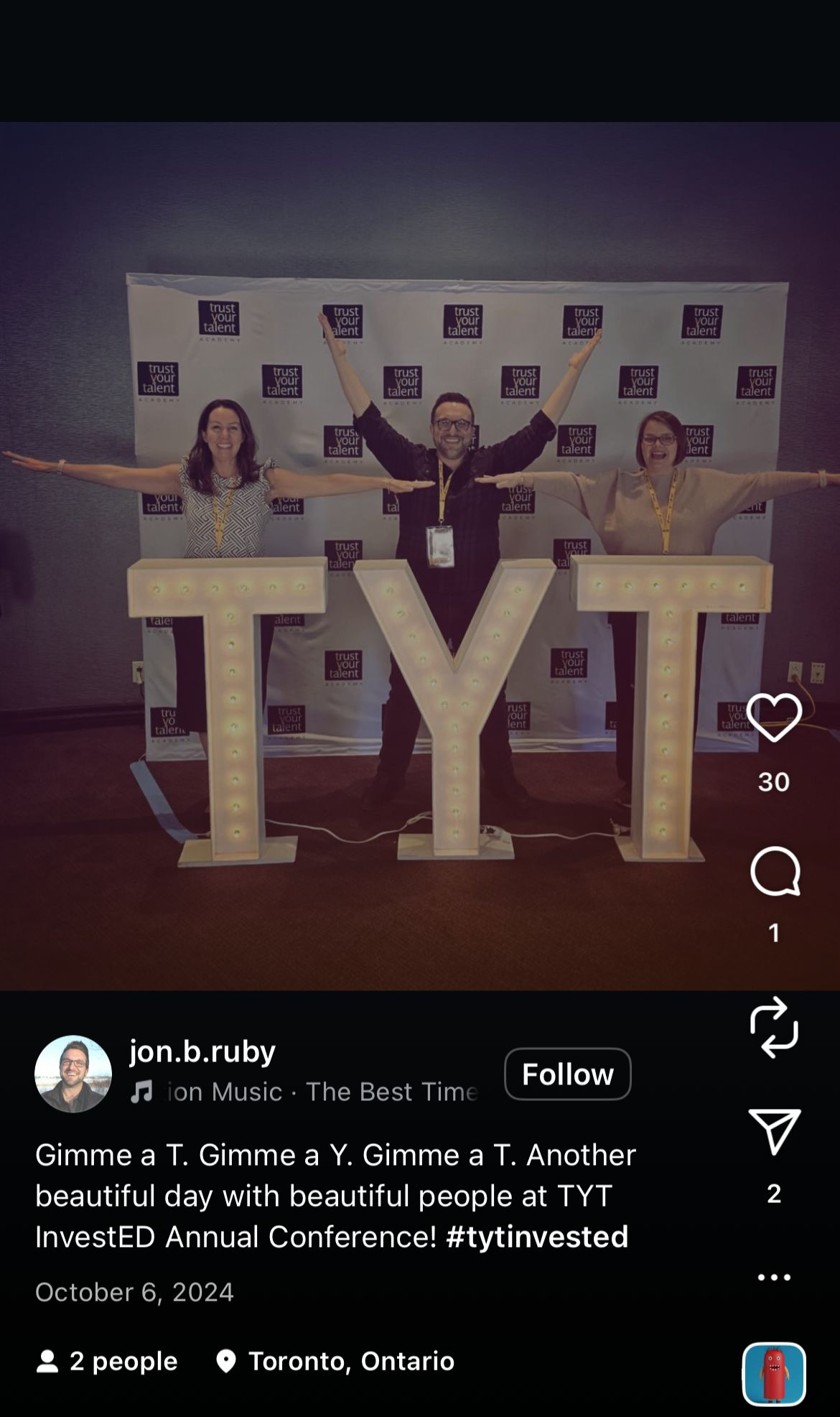Open the comments bubble icon
Image resolution: width=840 pixels, height=1417 pixels.
pos(775,871)
